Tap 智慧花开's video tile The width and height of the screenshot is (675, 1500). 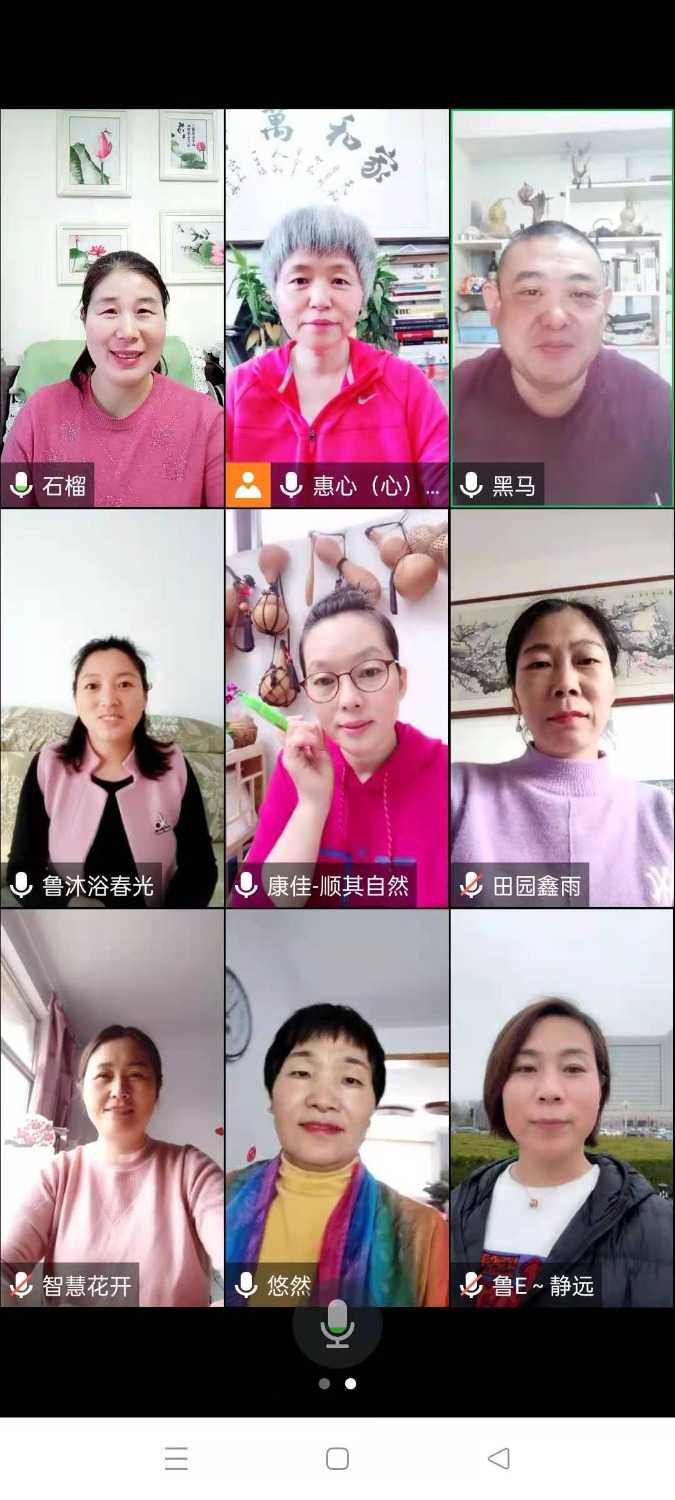pos(112,1108)
